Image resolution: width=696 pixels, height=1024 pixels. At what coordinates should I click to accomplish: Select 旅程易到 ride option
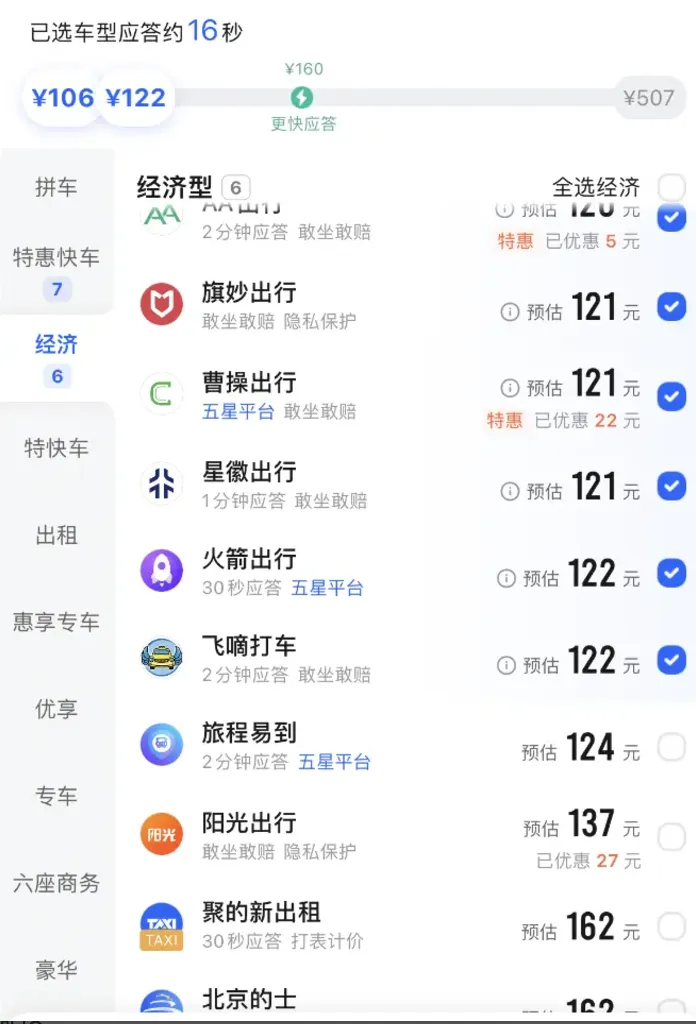tap(671, 747)
